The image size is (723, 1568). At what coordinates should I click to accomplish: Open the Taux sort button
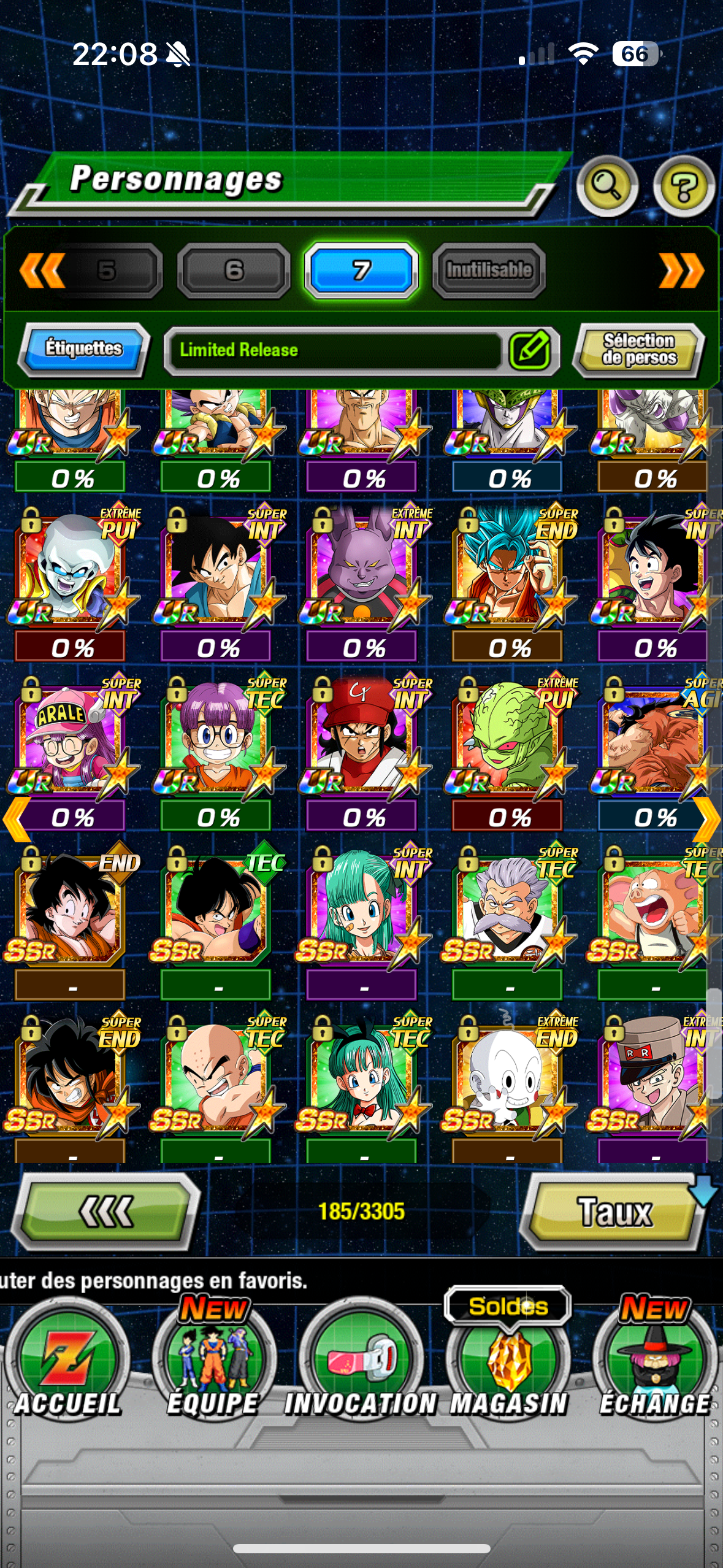pos(613,1212)
